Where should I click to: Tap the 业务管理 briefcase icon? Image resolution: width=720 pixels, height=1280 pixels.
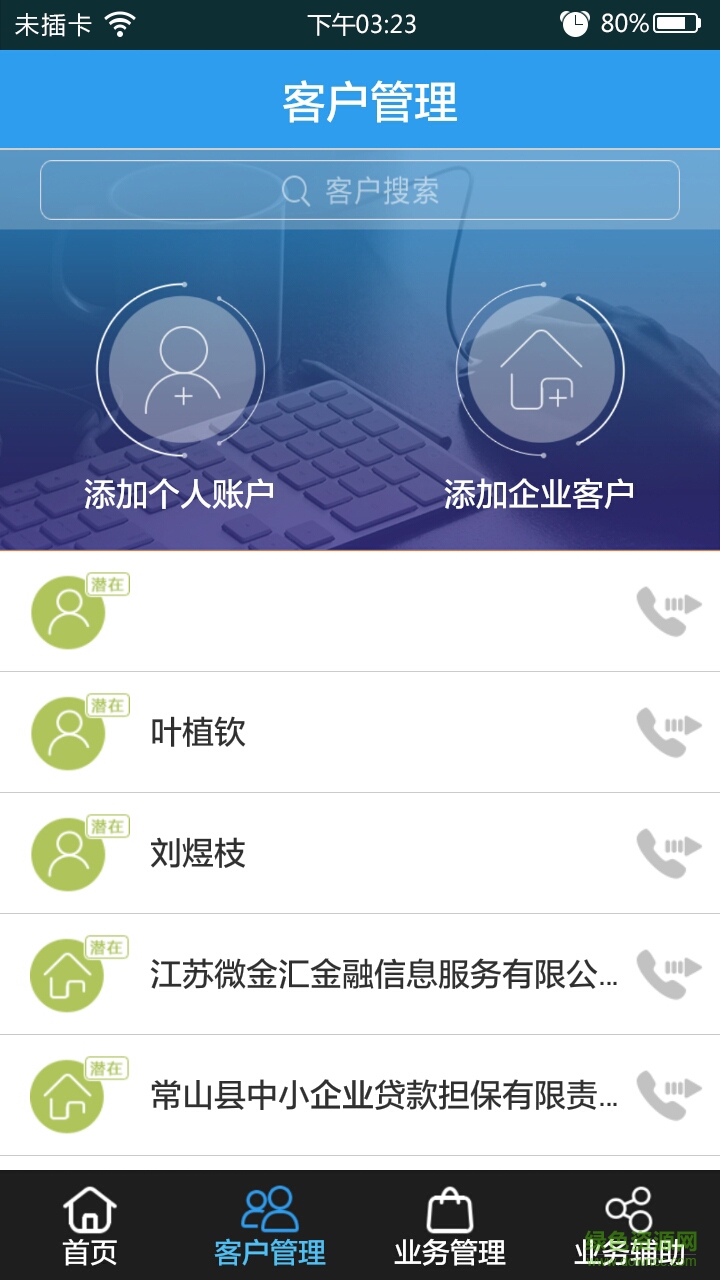pos(450,1210)
